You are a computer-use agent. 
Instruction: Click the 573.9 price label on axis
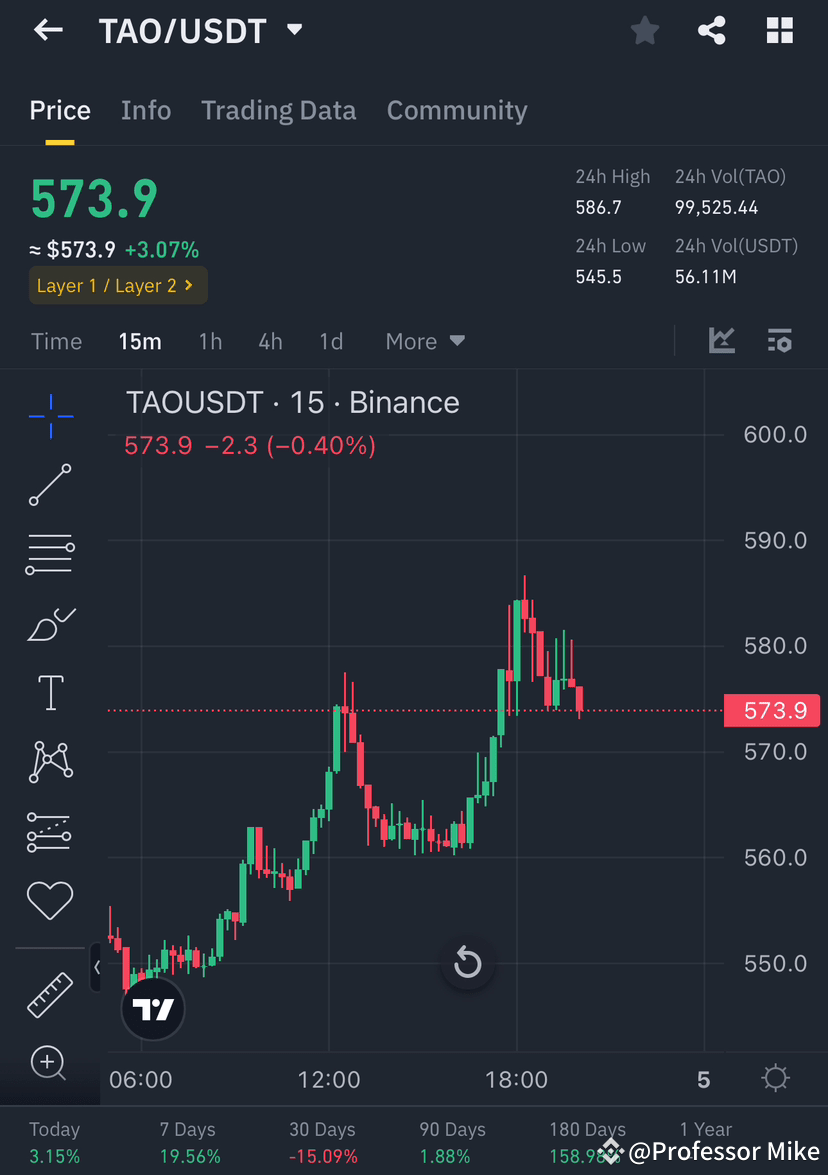(771, 710)
